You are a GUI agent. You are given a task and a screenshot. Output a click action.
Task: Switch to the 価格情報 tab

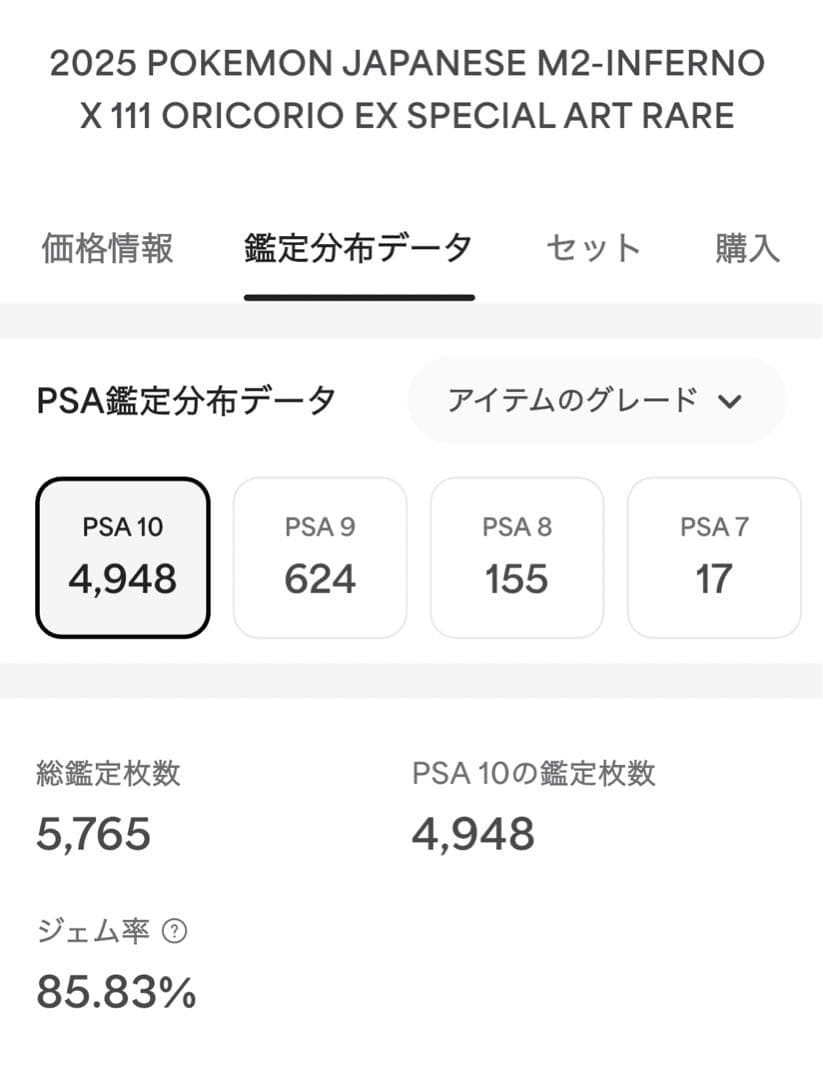(x=107, y=248)
